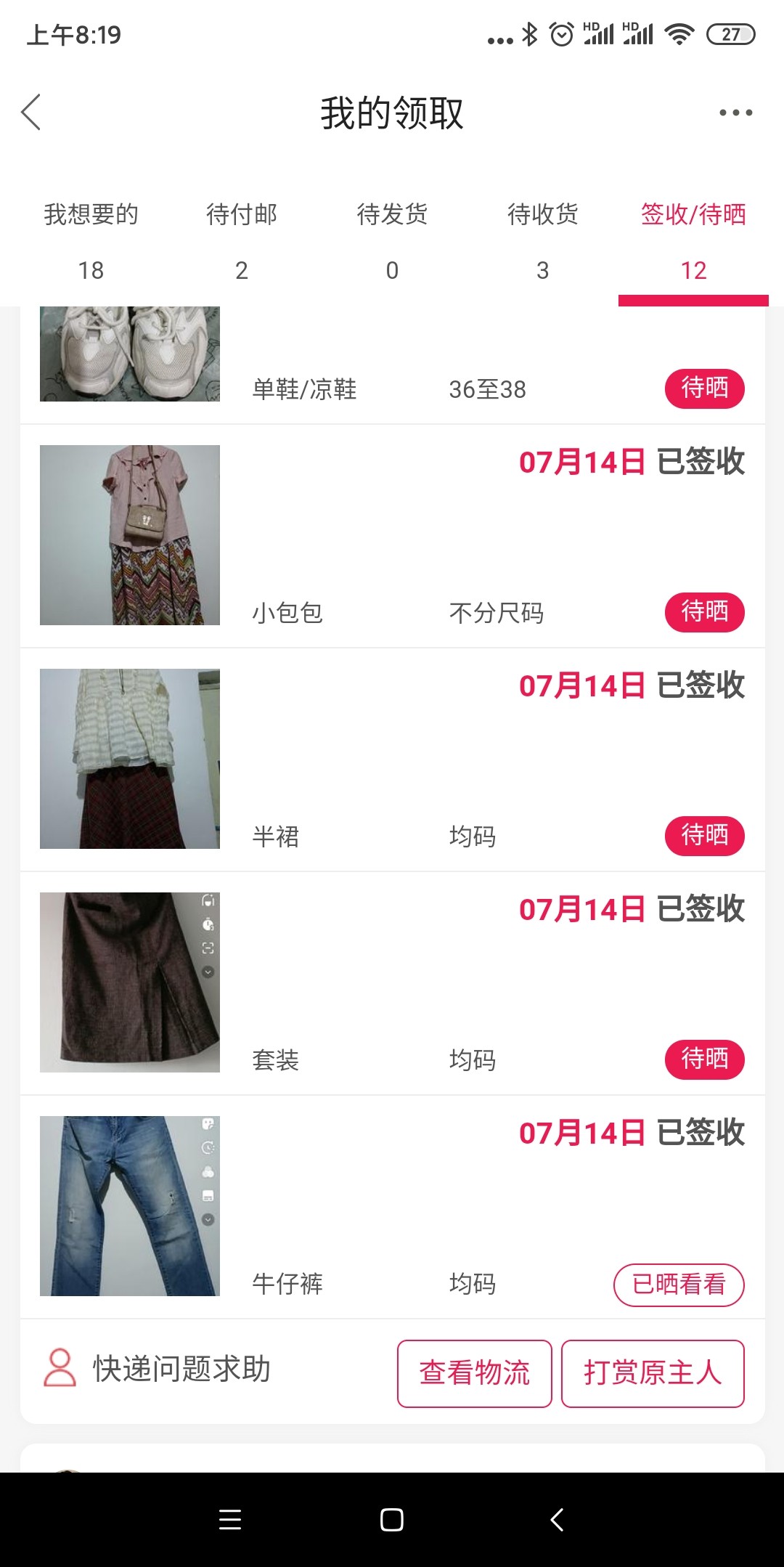Screen dimensions: 784x1567
Task: Tap 待晒 for the 半裙 item
Action: 704,836
